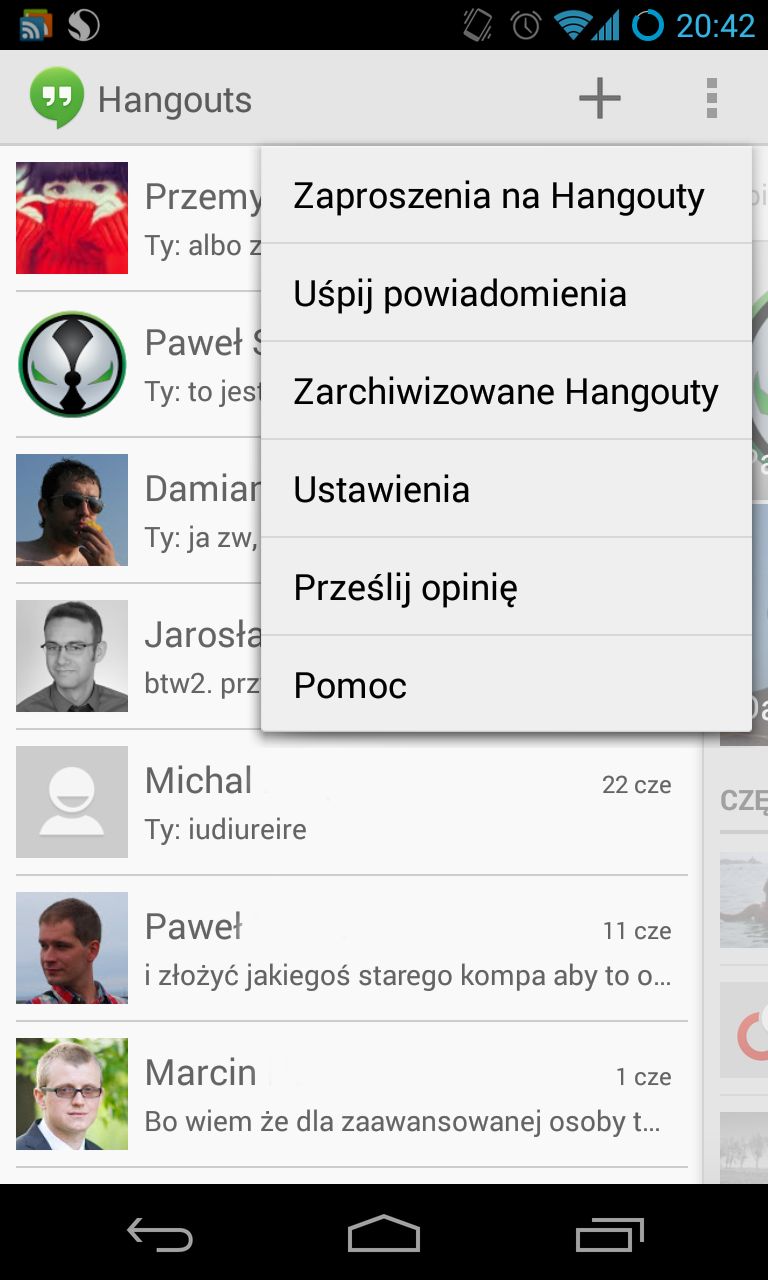
Task: Close the three-dot overflow menu
Action: coord(712,98)
